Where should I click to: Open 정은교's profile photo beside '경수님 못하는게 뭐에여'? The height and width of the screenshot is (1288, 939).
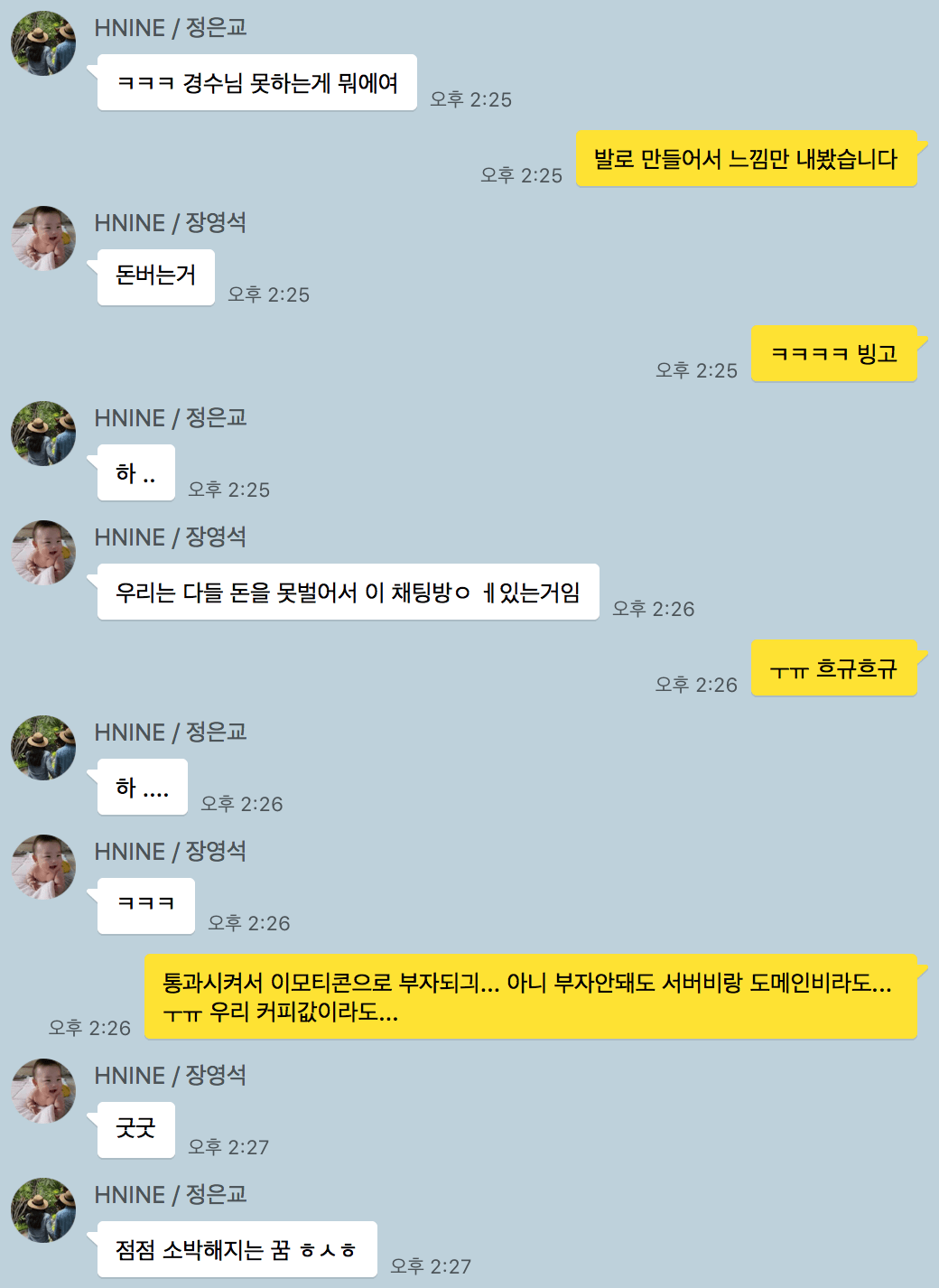(x=43, y=43)
